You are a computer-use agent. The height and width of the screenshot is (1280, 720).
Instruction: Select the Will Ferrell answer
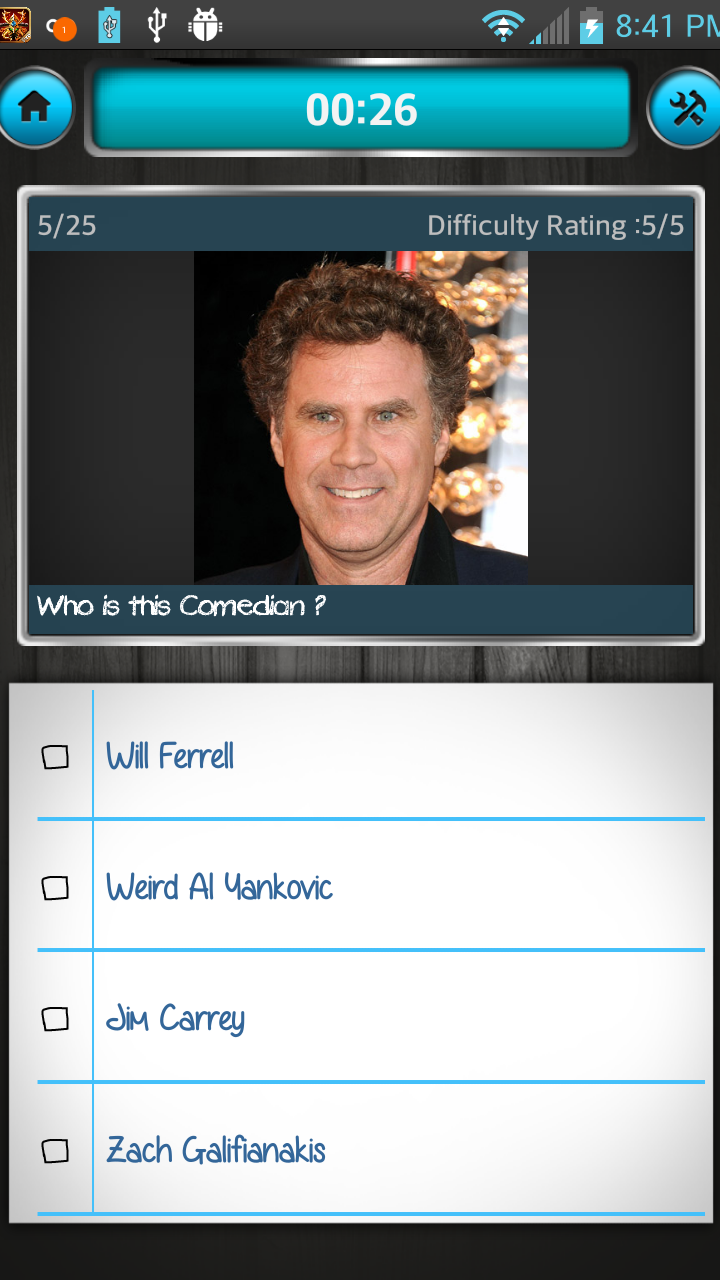(x=170, y=756)
